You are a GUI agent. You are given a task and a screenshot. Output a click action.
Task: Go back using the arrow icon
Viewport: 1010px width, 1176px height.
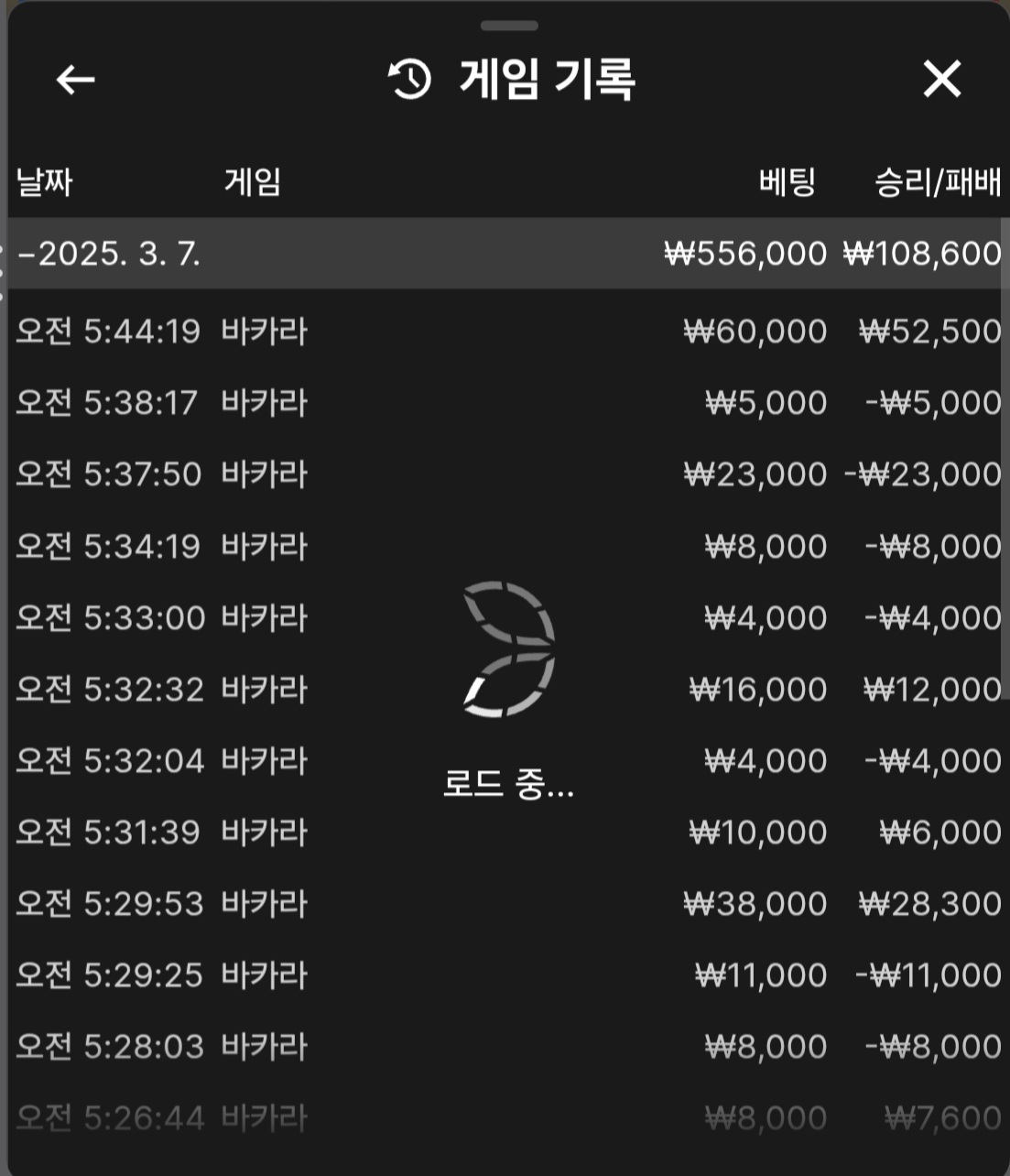pyautogui.click(x=75, y=81)
